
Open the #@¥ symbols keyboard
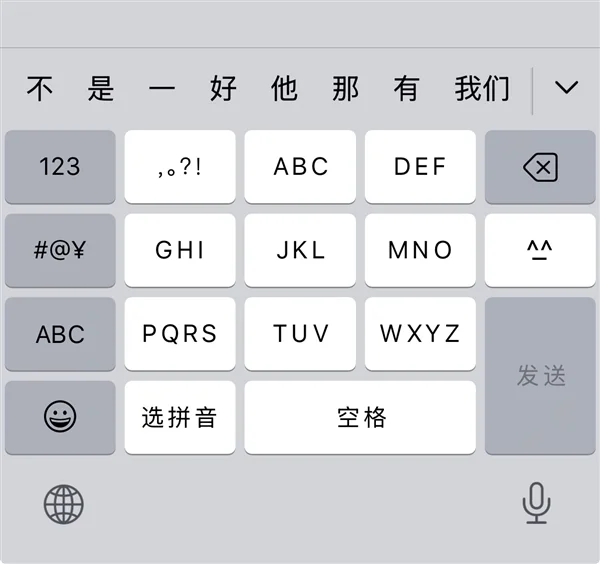pos(60,250)
